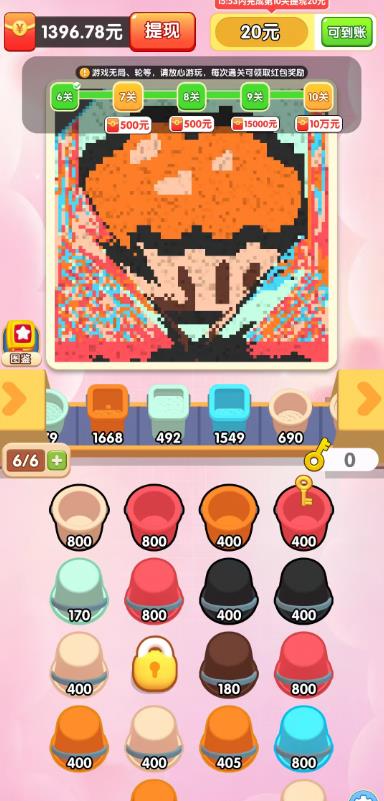This screenshot has width=384, height=801.
Task: Tap the red 提现 withdraw button
Action: (x=162, y=32)
